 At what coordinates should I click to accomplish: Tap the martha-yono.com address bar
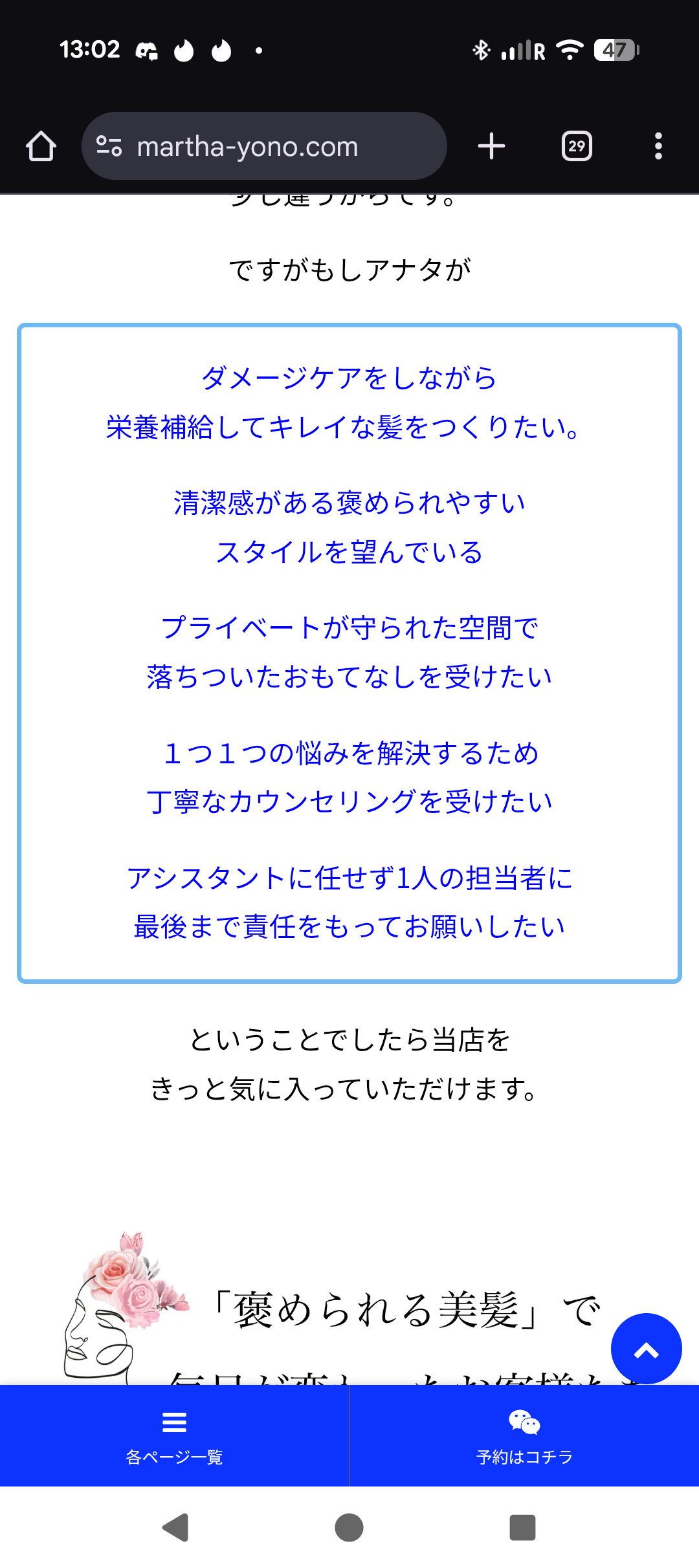(264, 146)
